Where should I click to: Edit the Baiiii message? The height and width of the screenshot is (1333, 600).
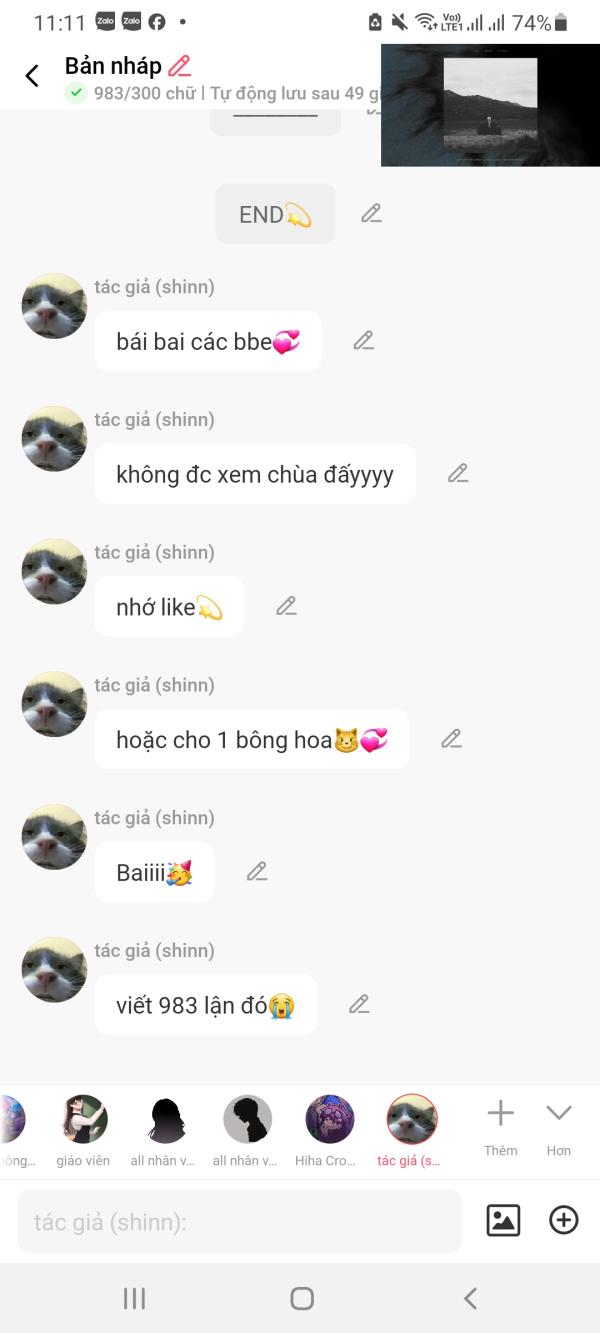tap(257, 872)
